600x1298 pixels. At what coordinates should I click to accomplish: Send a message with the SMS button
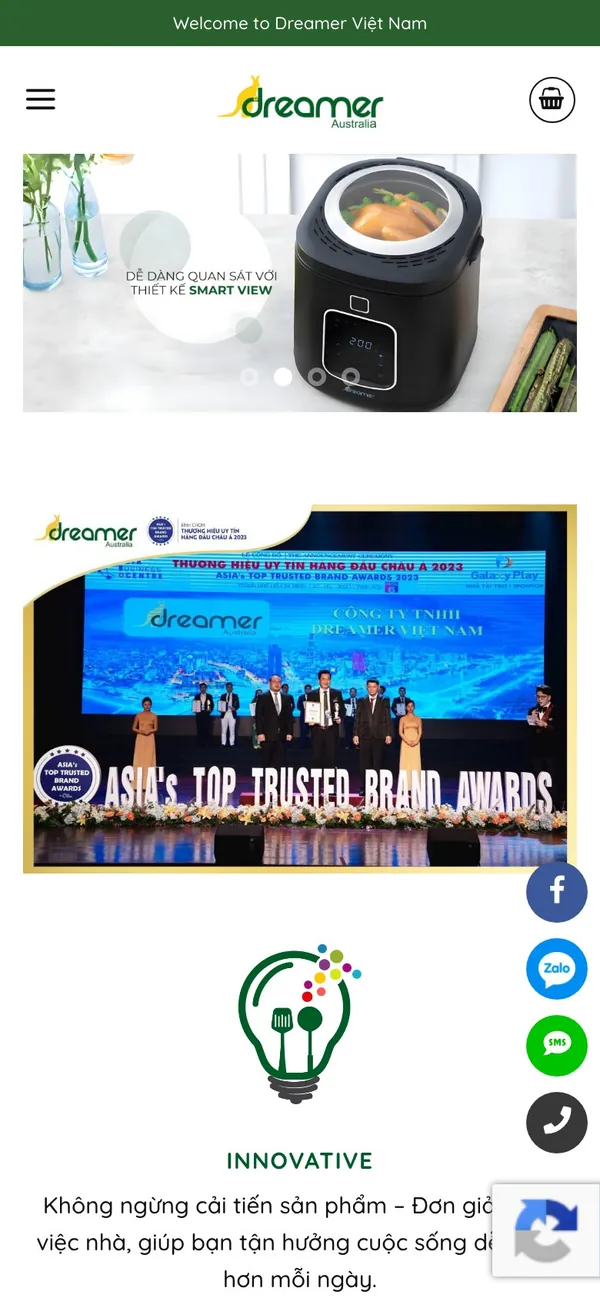coord(557,1045)
